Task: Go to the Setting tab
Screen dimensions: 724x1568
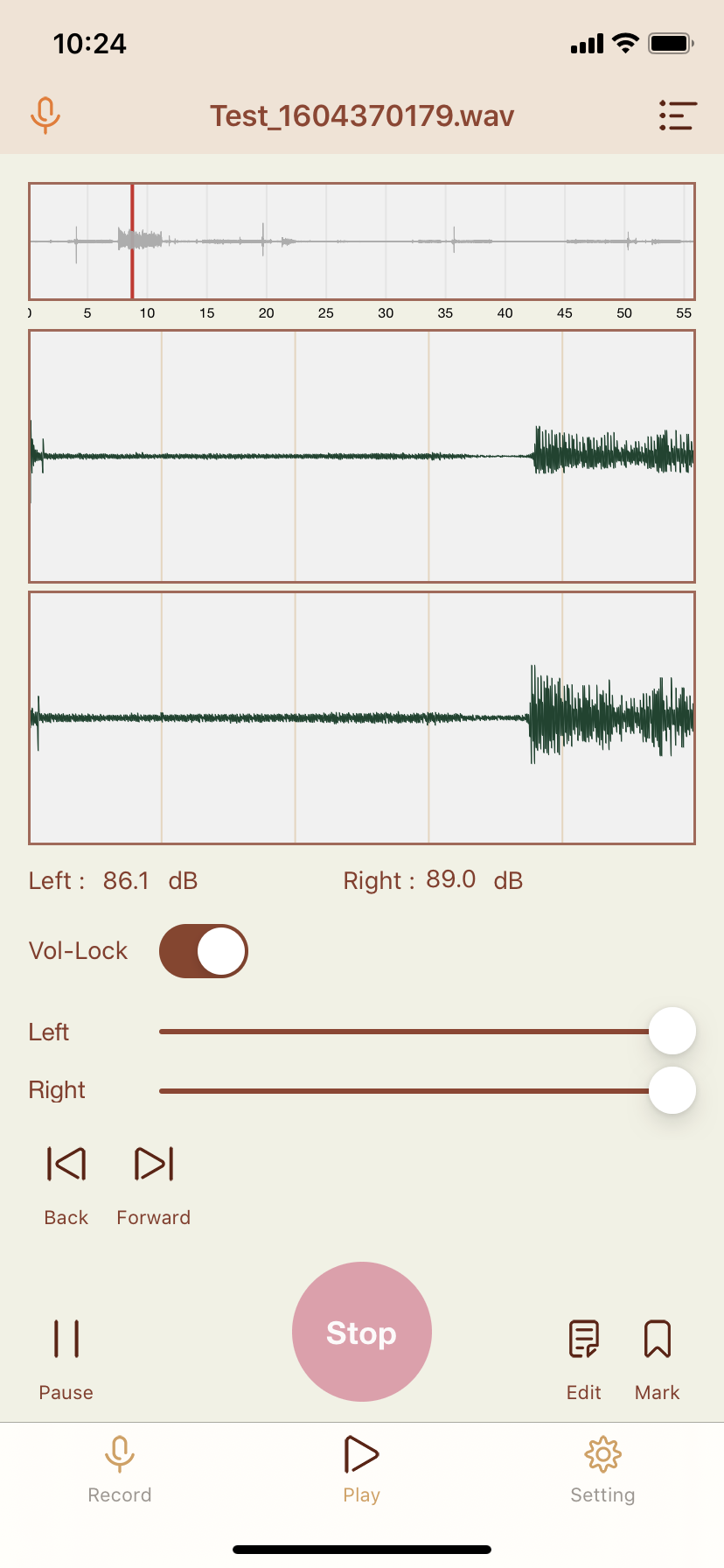Action: pos(602,1470)
